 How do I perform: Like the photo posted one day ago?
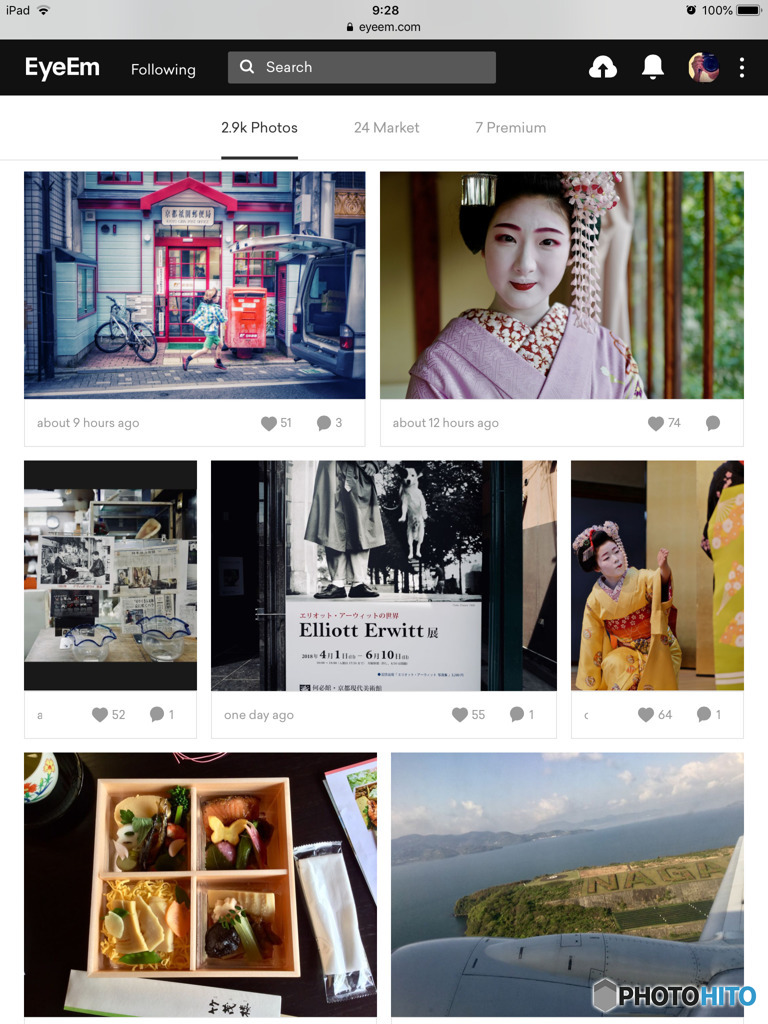coord(460,715)
